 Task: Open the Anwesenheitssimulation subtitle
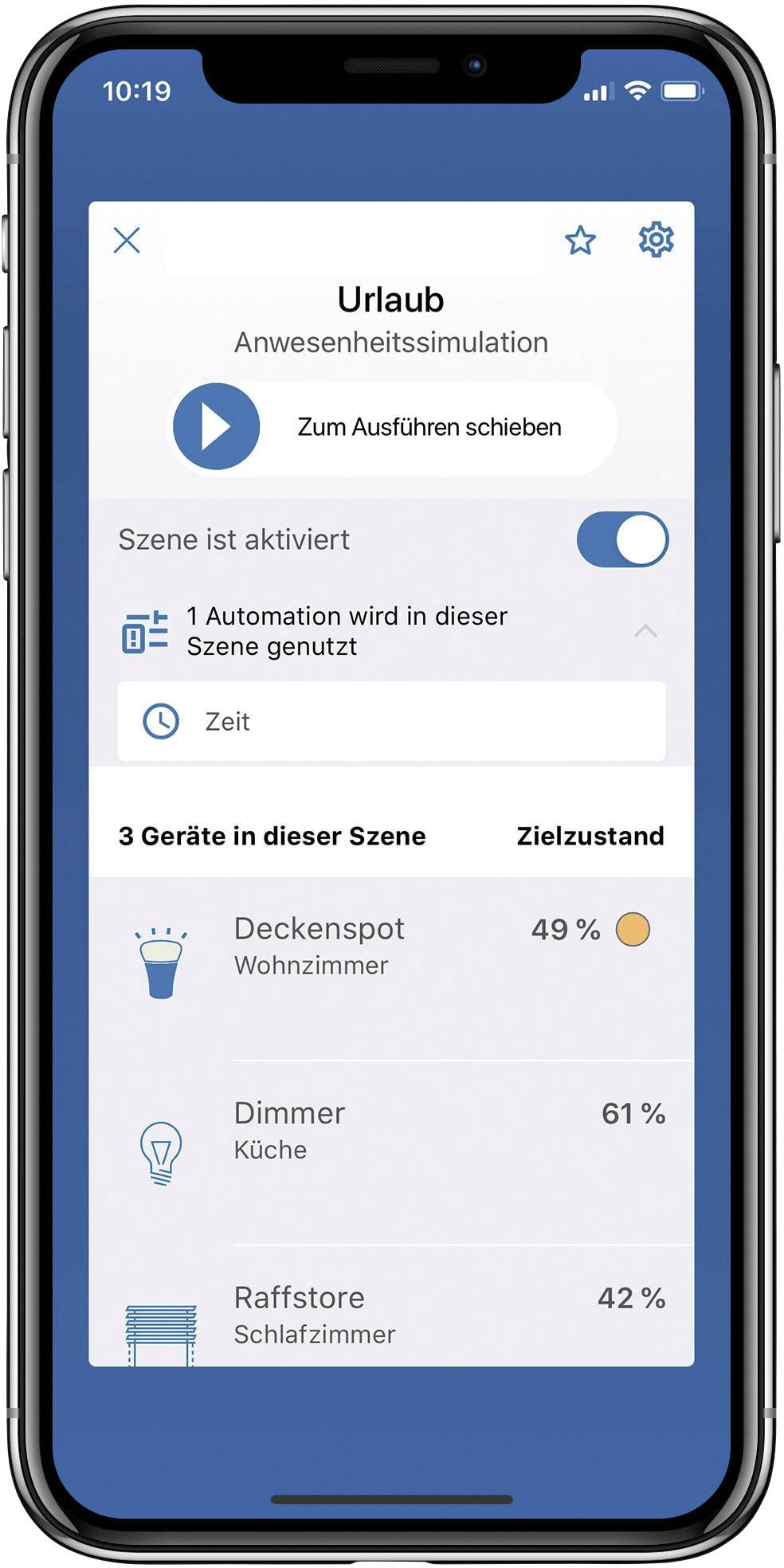point(391,341)
